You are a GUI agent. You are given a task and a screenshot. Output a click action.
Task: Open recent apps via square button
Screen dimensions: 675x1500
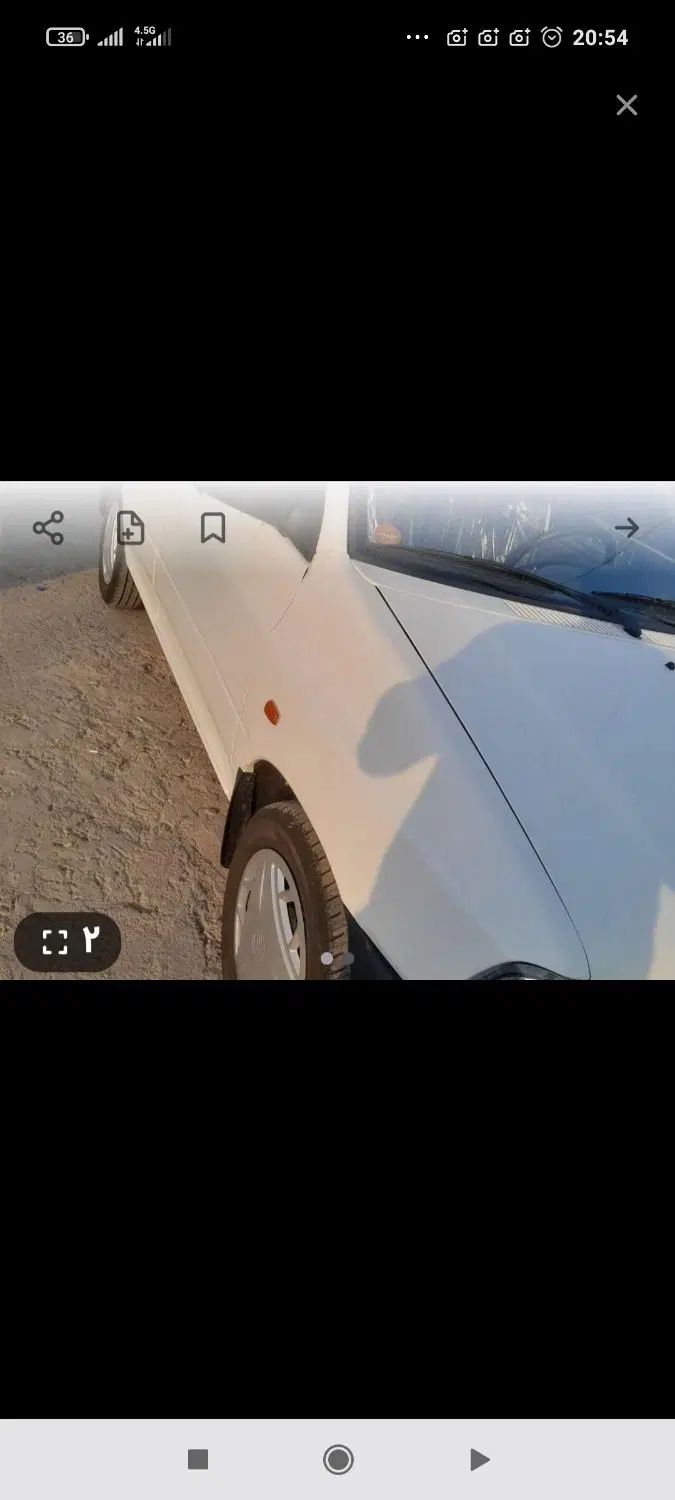coord(198,1460)
